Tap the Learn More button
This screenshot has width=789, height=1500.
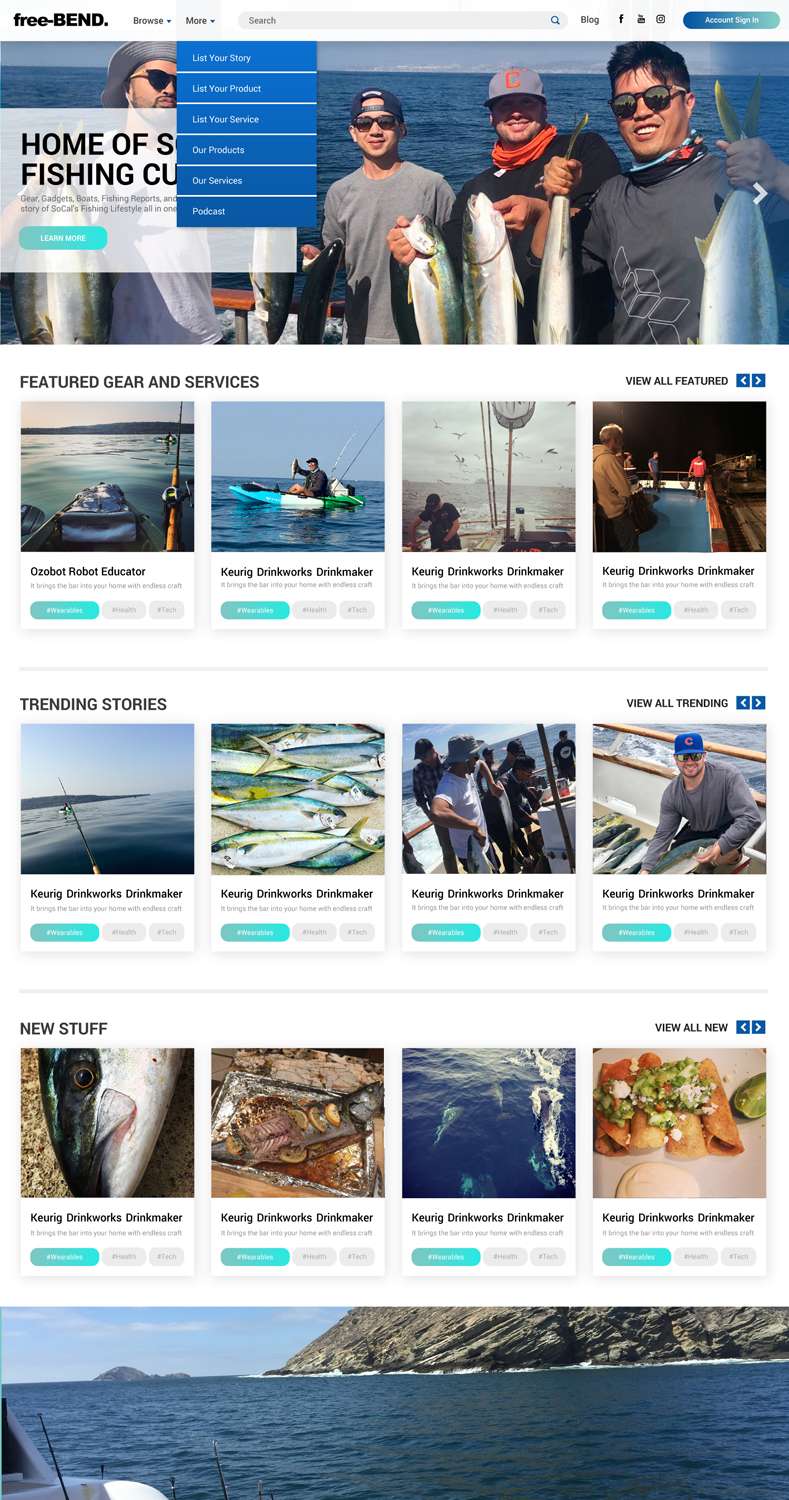63,238
